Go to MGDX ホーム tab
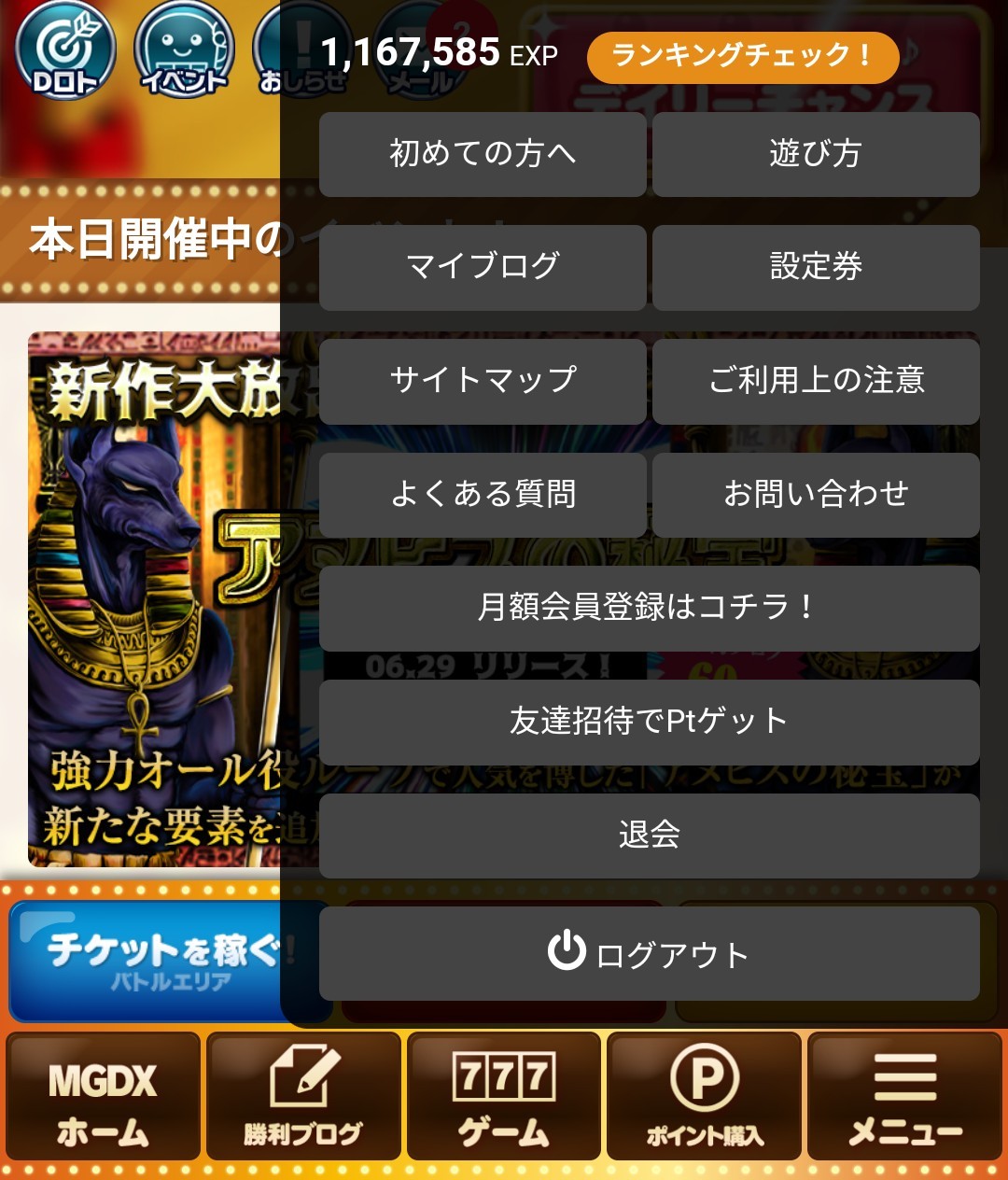The width and height of the screenshot is (1008, 1180). click(104, 1097)
